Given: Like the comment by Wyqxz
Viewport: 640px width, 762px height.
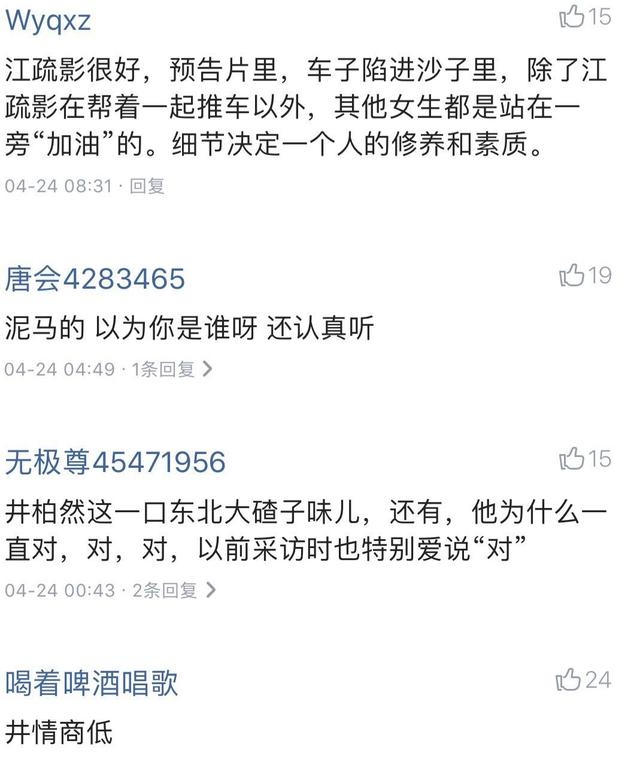Looking at the screenshot, I should 572,16.
